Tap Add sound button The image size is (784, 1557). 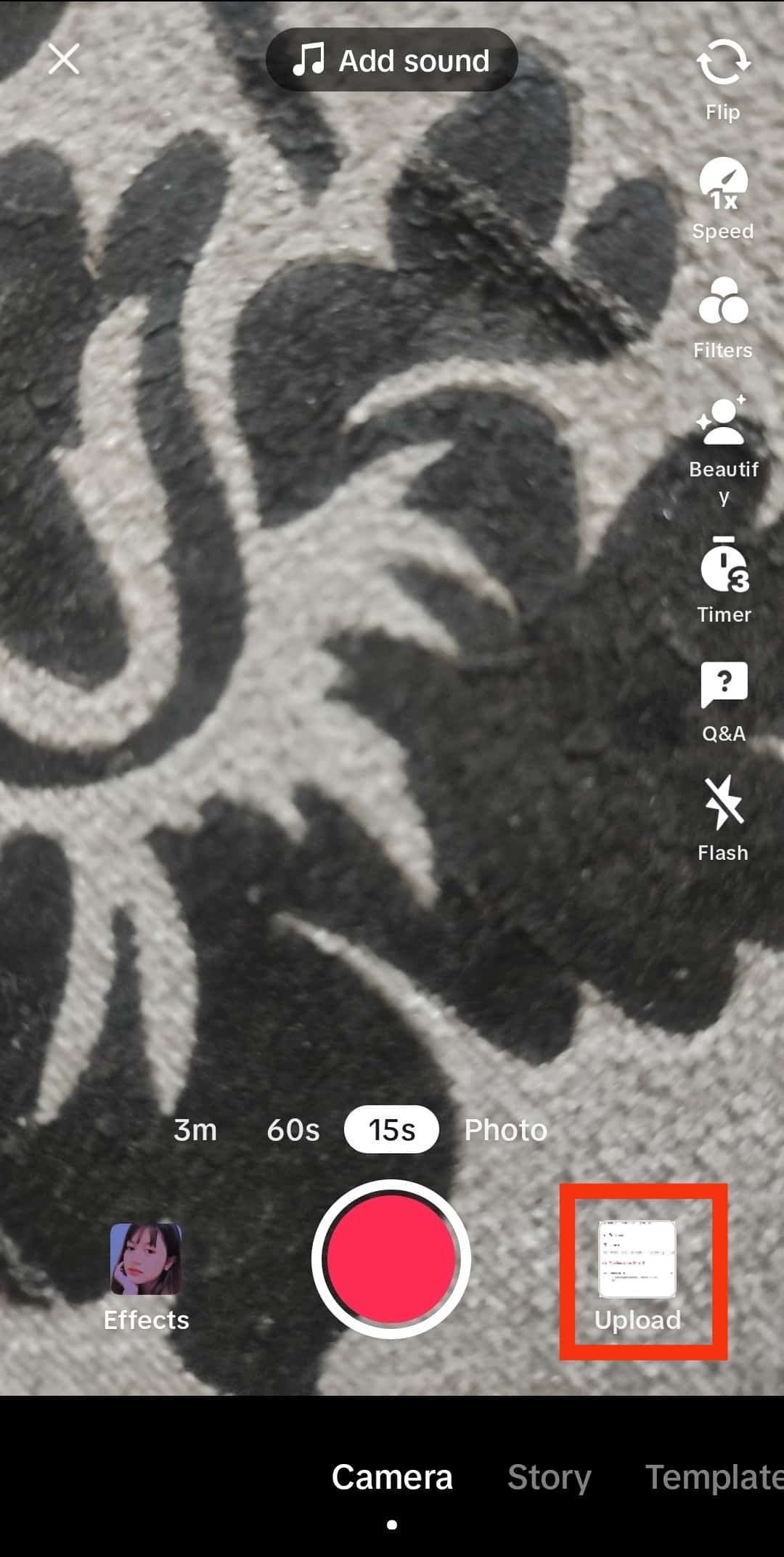(392, 60)
